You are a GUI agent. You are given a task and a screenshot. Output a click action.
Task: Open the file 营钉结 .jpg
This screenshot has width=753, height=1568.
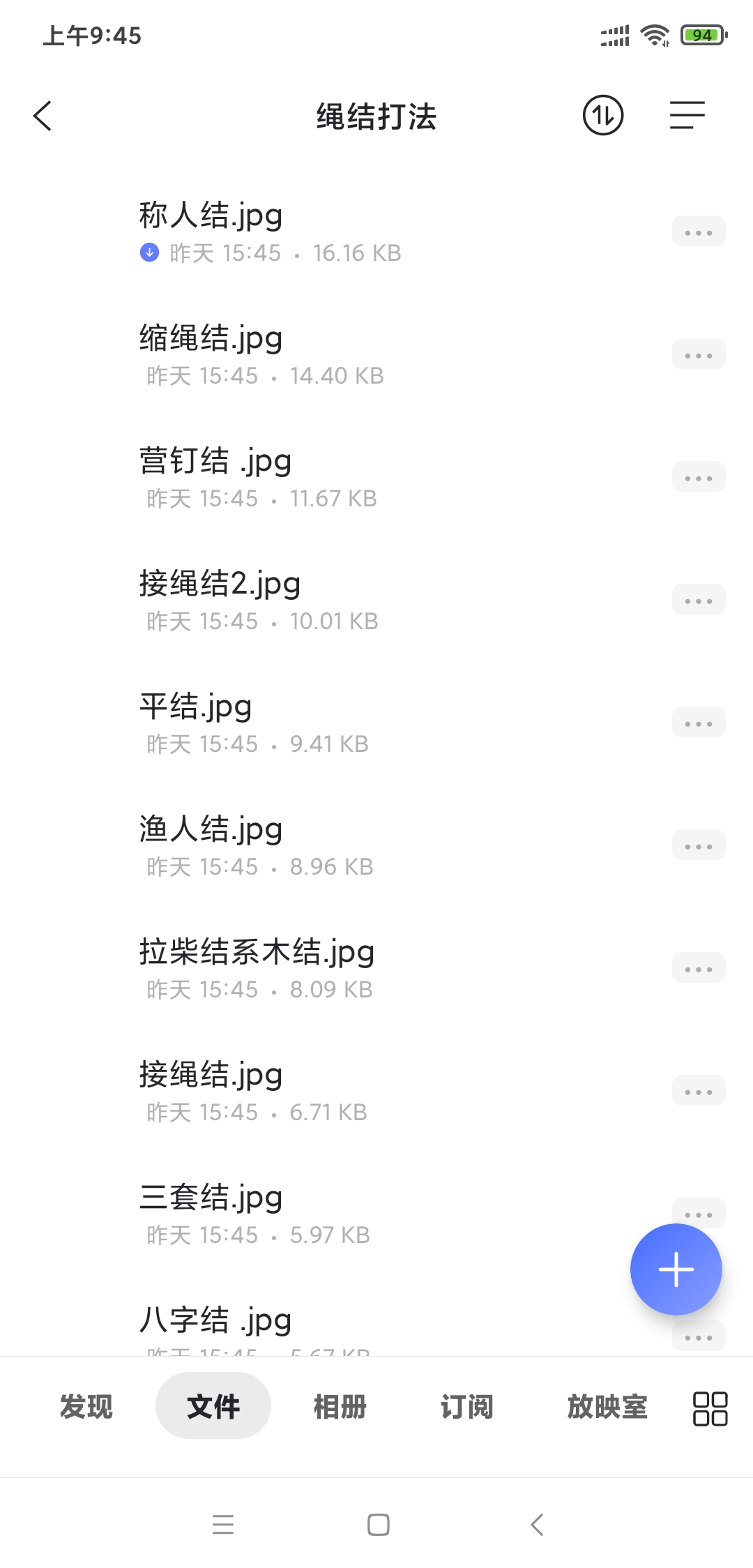coord(215,462)
